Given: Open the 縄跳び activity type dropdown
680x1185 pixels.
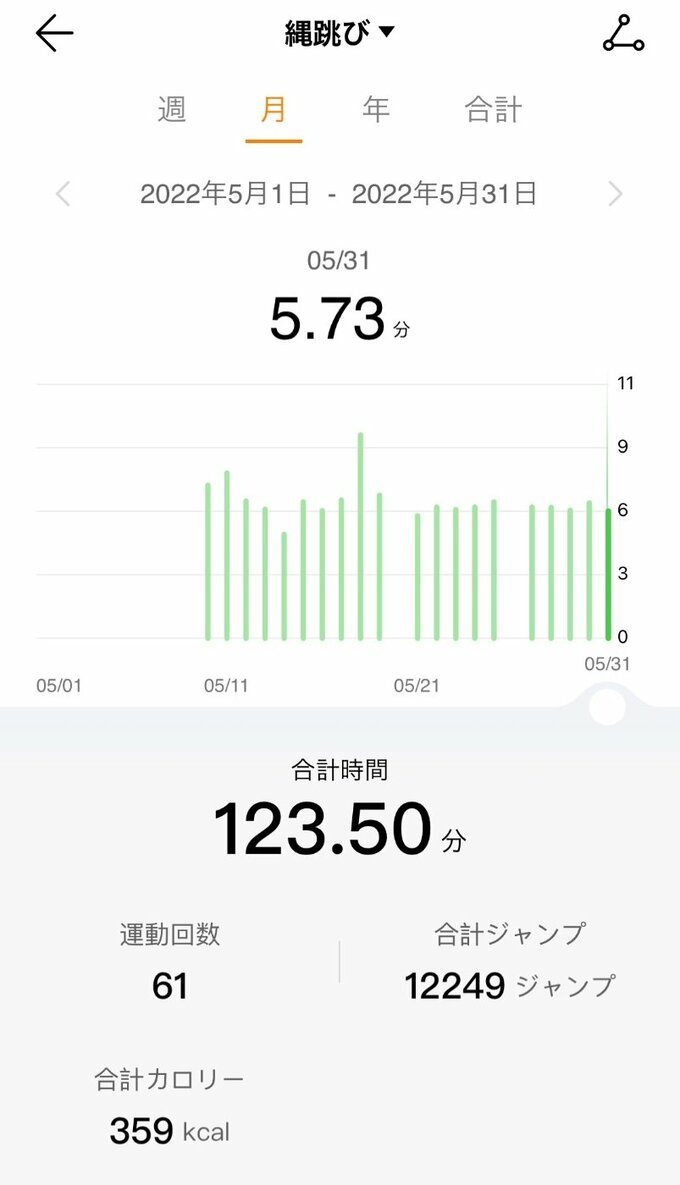Looking at the screenshot, I should click(339, 33).
